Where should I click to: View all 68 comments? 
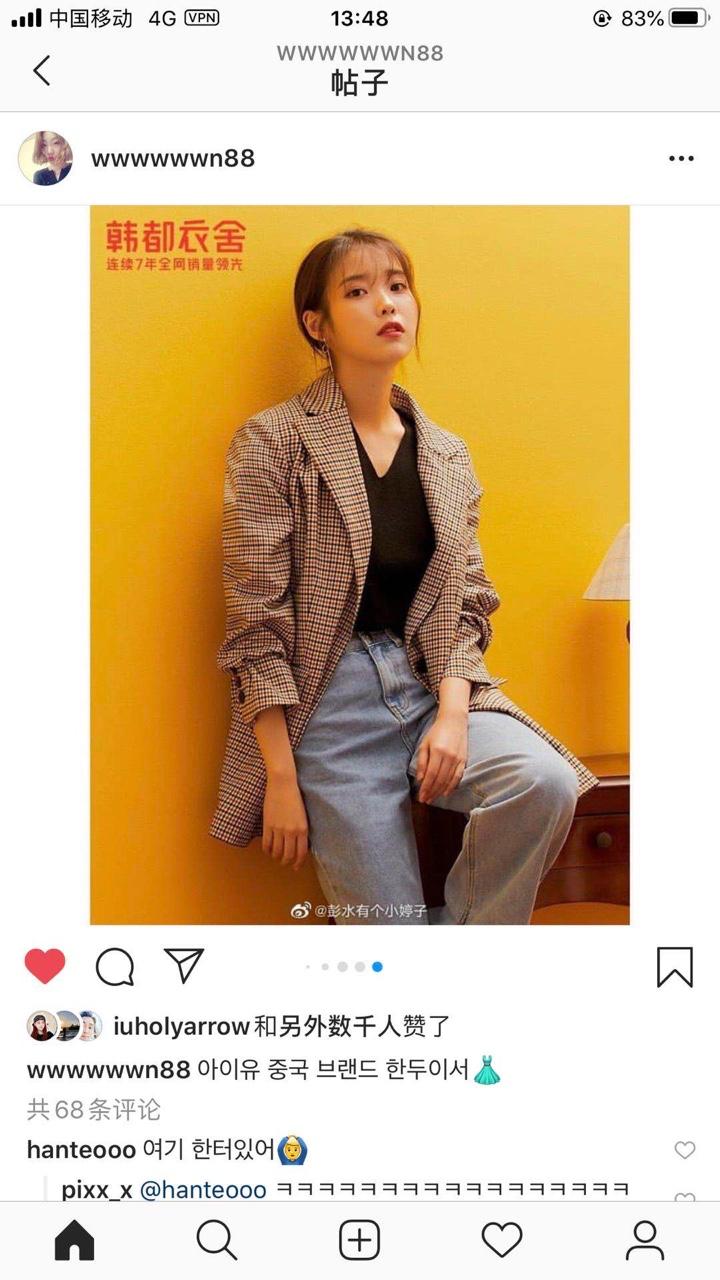tap(93, 1109)
